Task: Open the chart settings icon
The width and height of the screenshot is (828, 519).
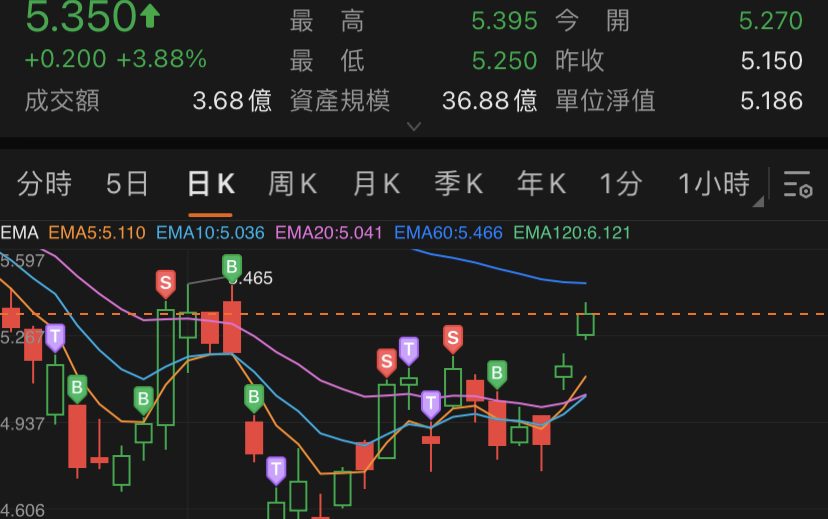Action: [x=797, y=185]
